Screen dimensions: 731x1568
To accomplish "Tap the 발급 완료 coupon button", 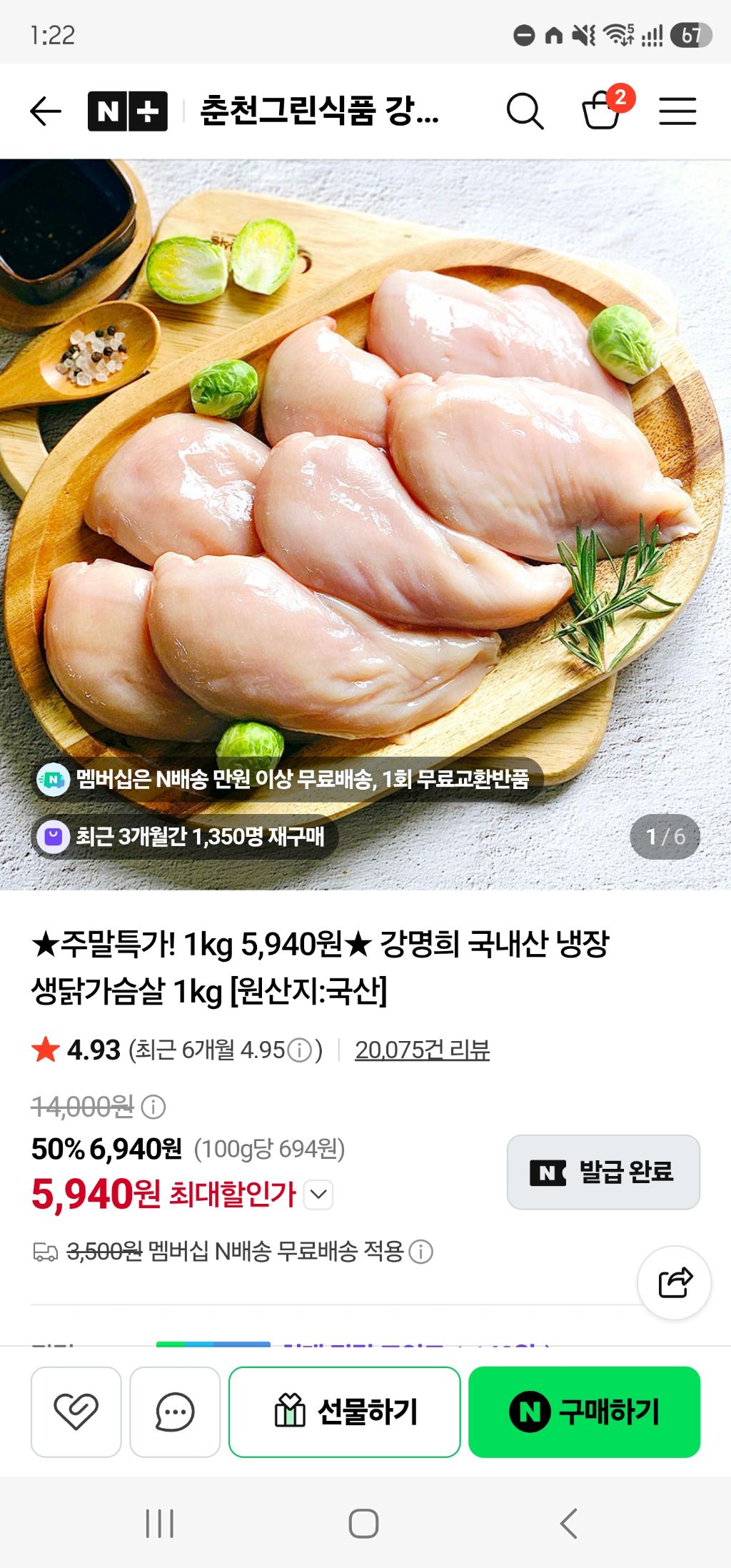I will [603, 1172].
